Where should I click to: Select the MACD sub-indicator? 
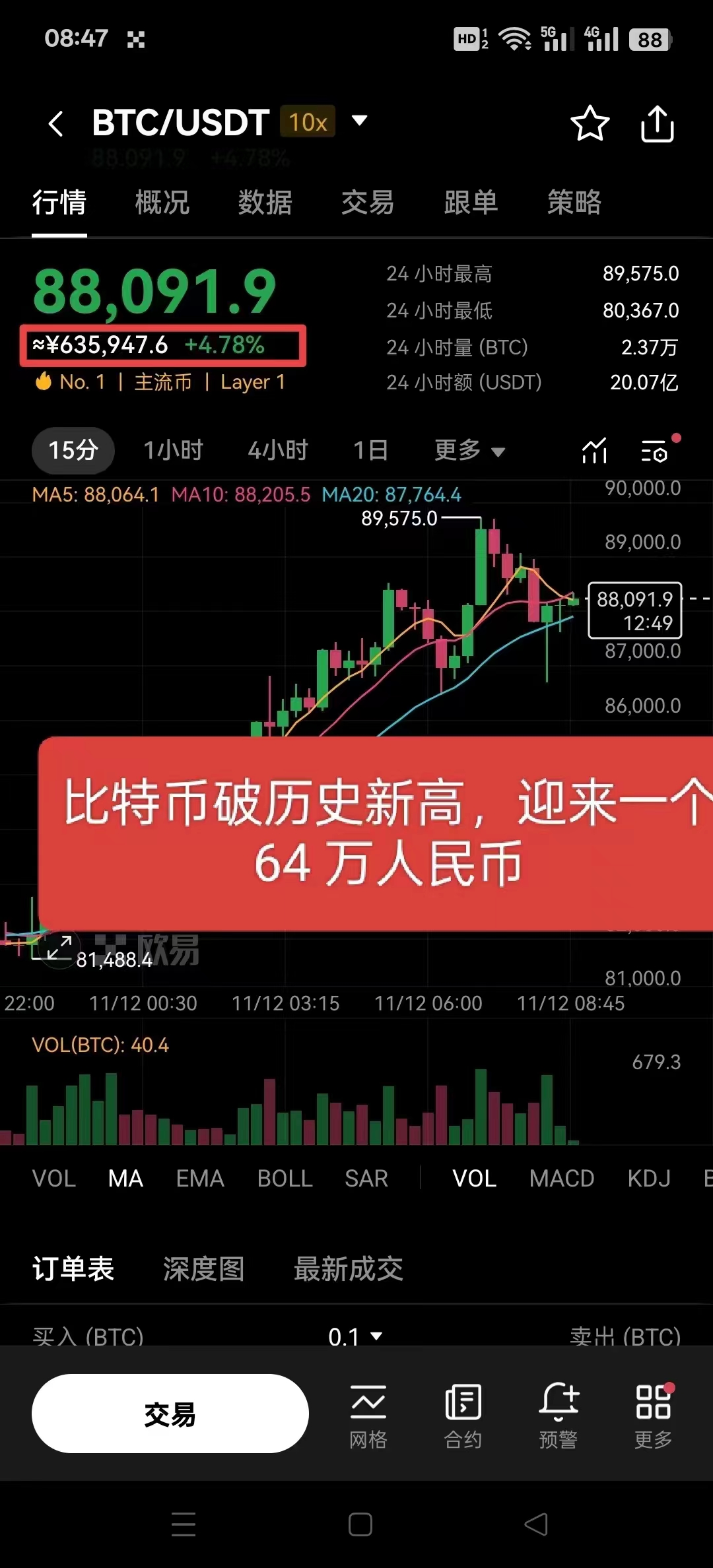561,1178
